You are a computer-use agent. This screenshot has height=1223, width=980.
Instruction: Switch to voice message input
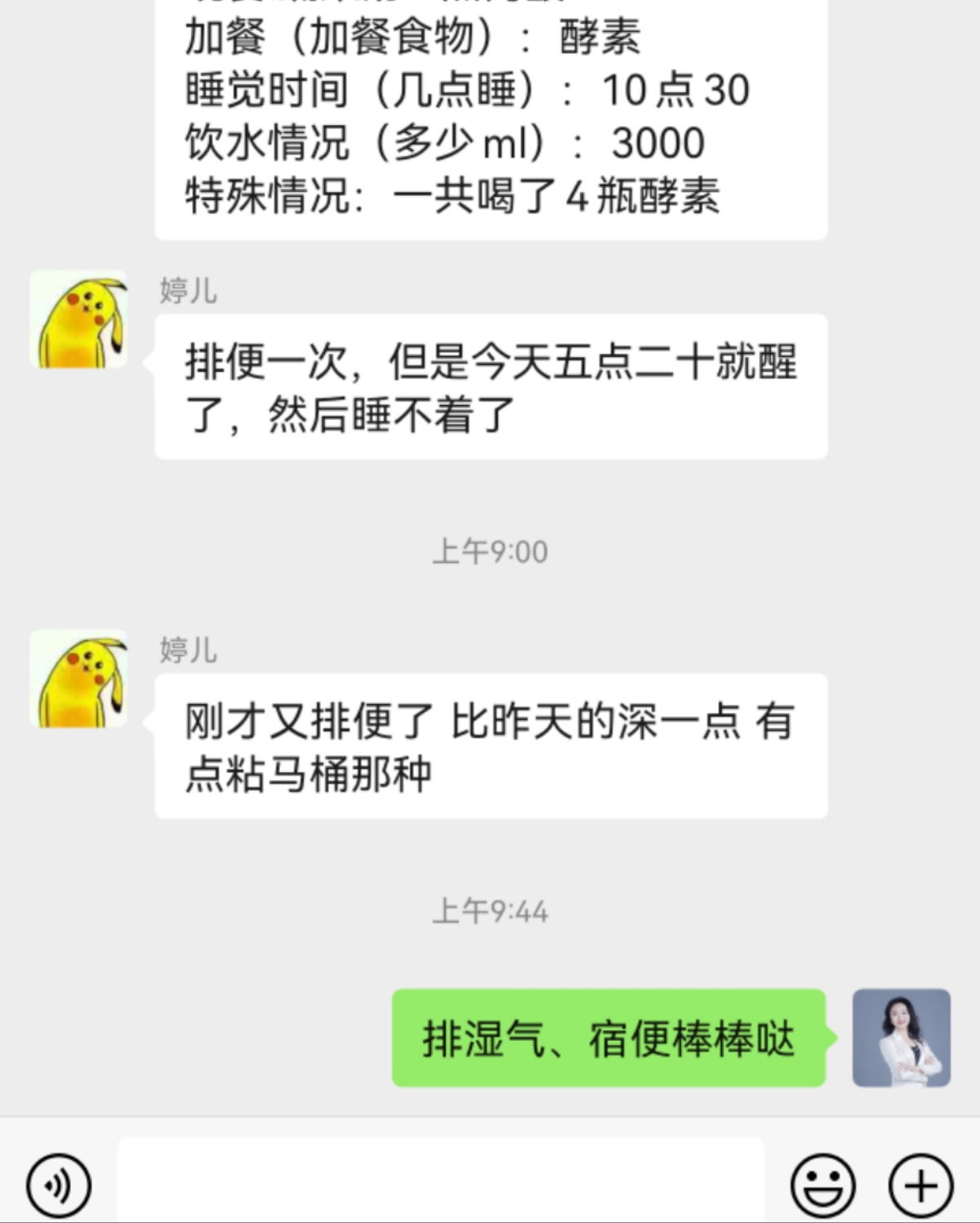point(58,1185)
